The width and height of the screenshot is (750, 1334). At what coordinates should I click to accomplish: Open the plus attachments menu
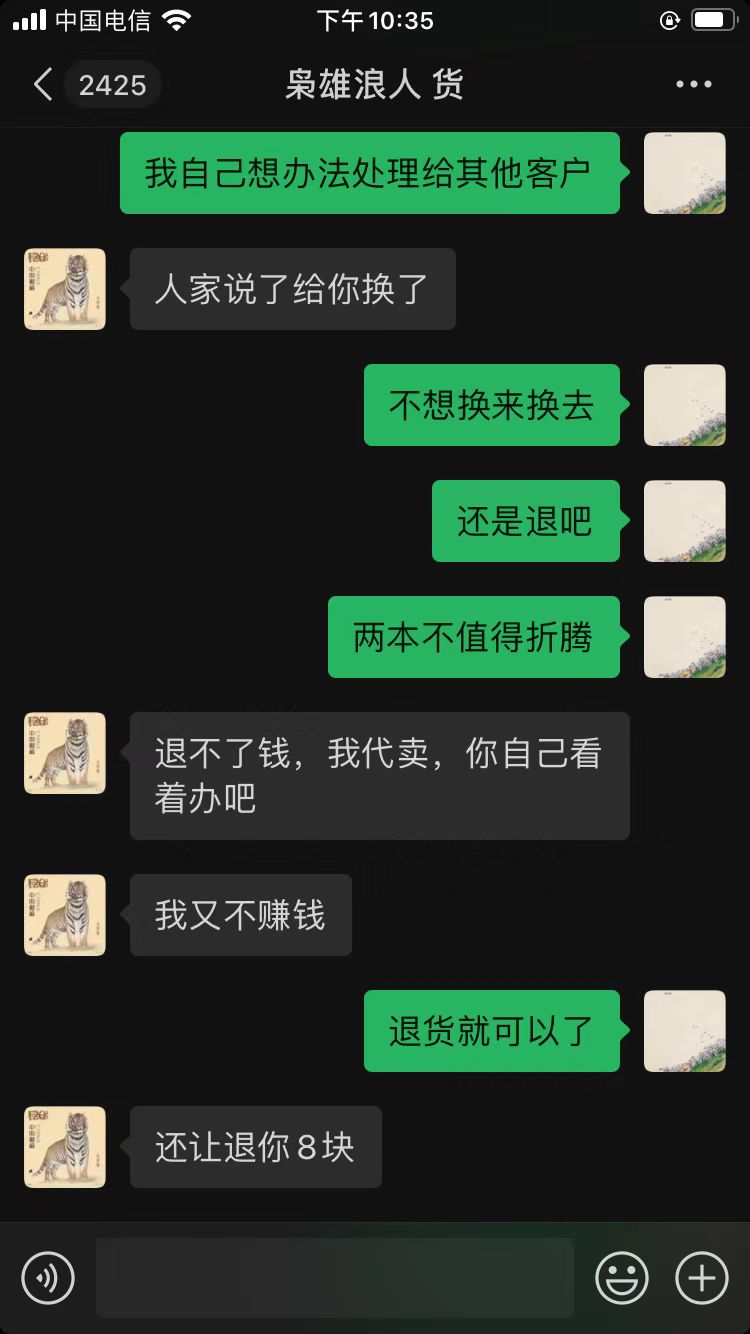pos(702,1277)
